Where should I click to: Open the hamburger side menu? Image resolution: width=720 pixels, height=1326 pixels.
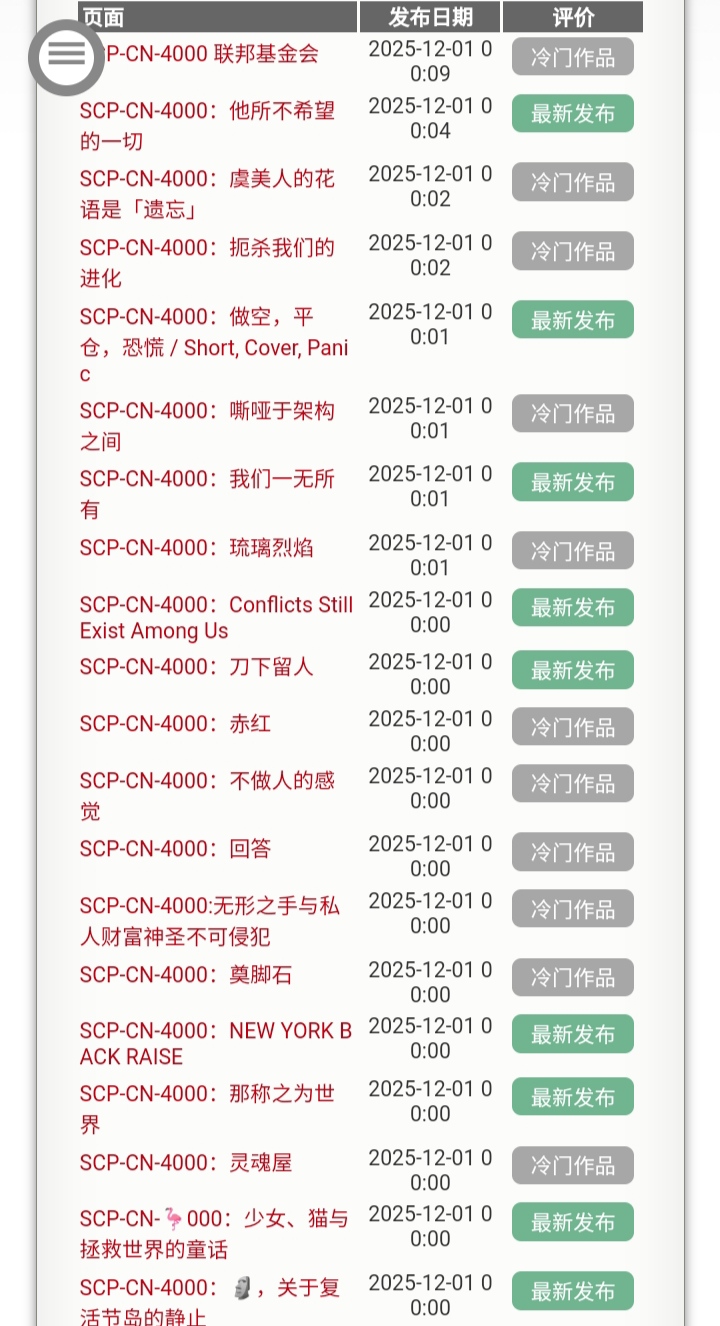[66, 56]
